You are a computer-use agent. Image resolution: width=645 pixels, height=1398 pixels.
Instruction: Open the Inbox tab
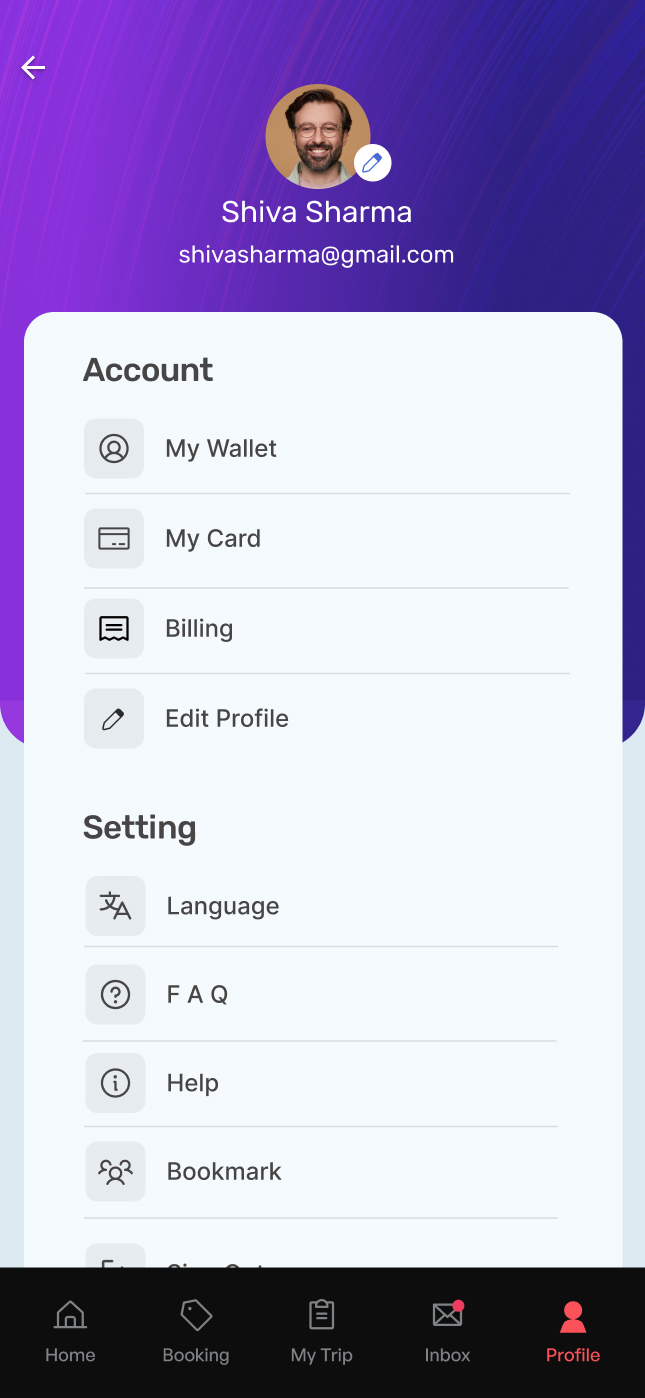point(447,1332)
